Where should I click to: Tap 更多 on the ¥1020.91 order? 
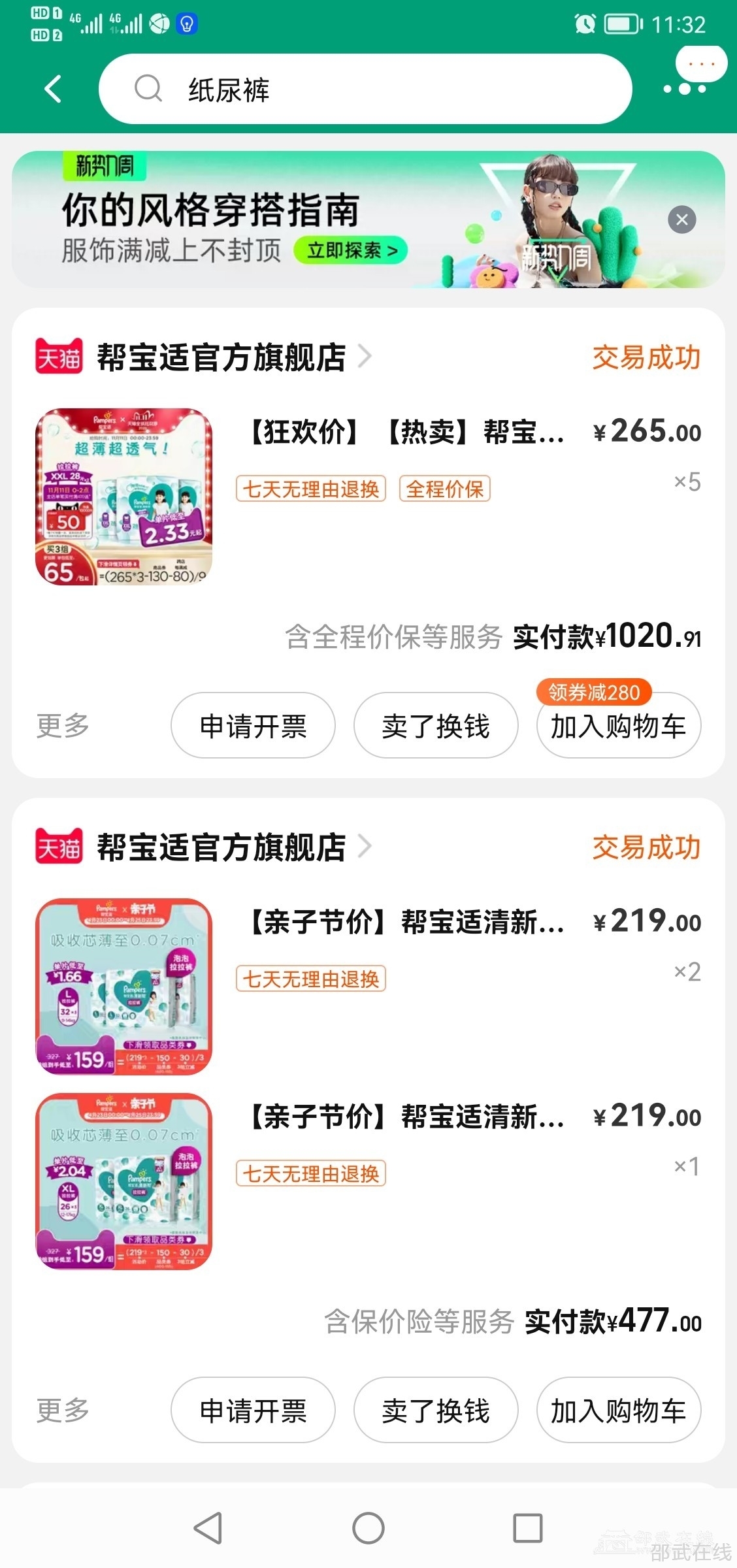point(63,725)
